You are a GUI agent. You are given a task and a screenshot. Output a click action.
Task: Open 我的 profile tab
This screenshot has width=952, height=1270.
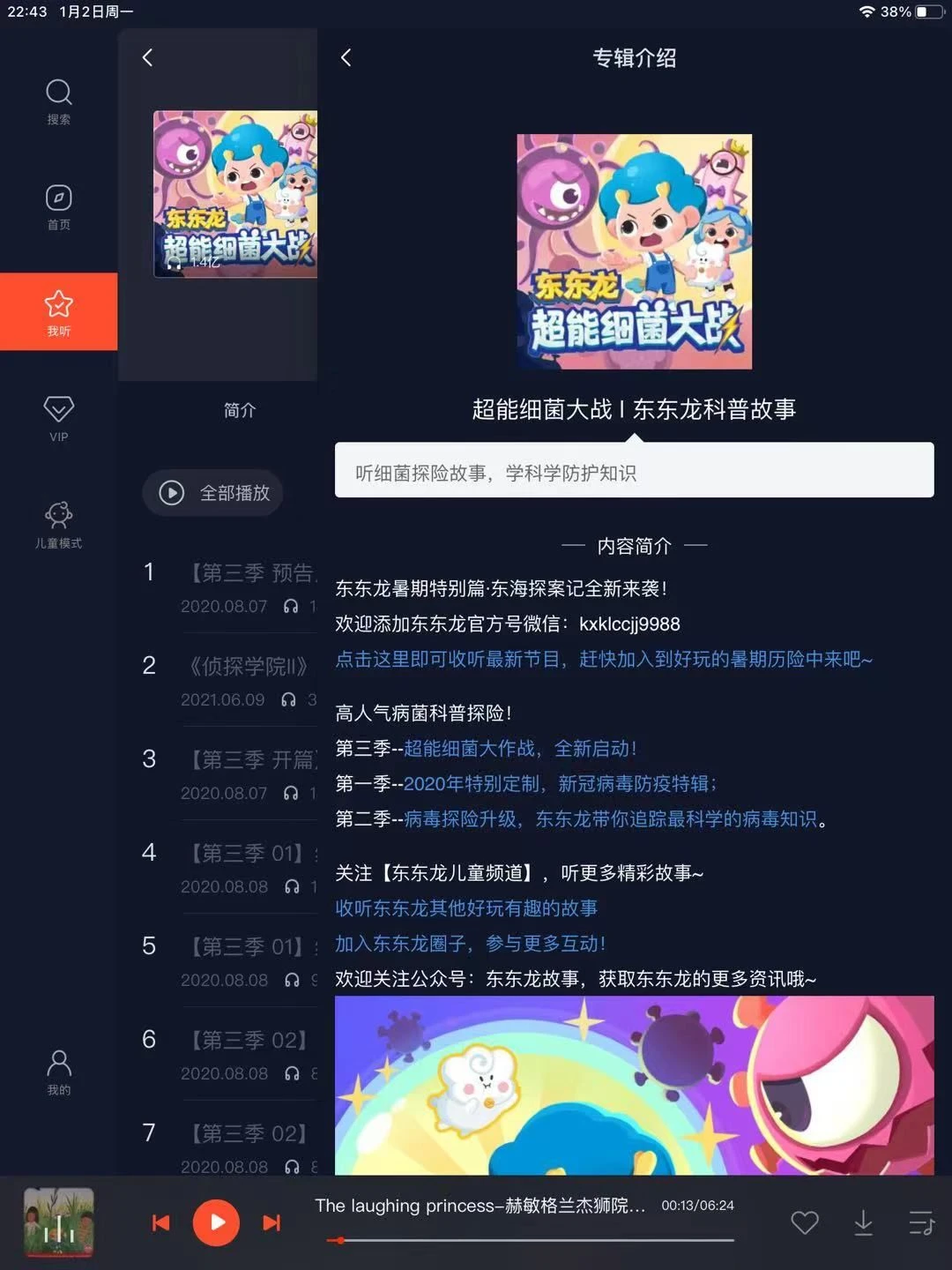coord(58,1071)
